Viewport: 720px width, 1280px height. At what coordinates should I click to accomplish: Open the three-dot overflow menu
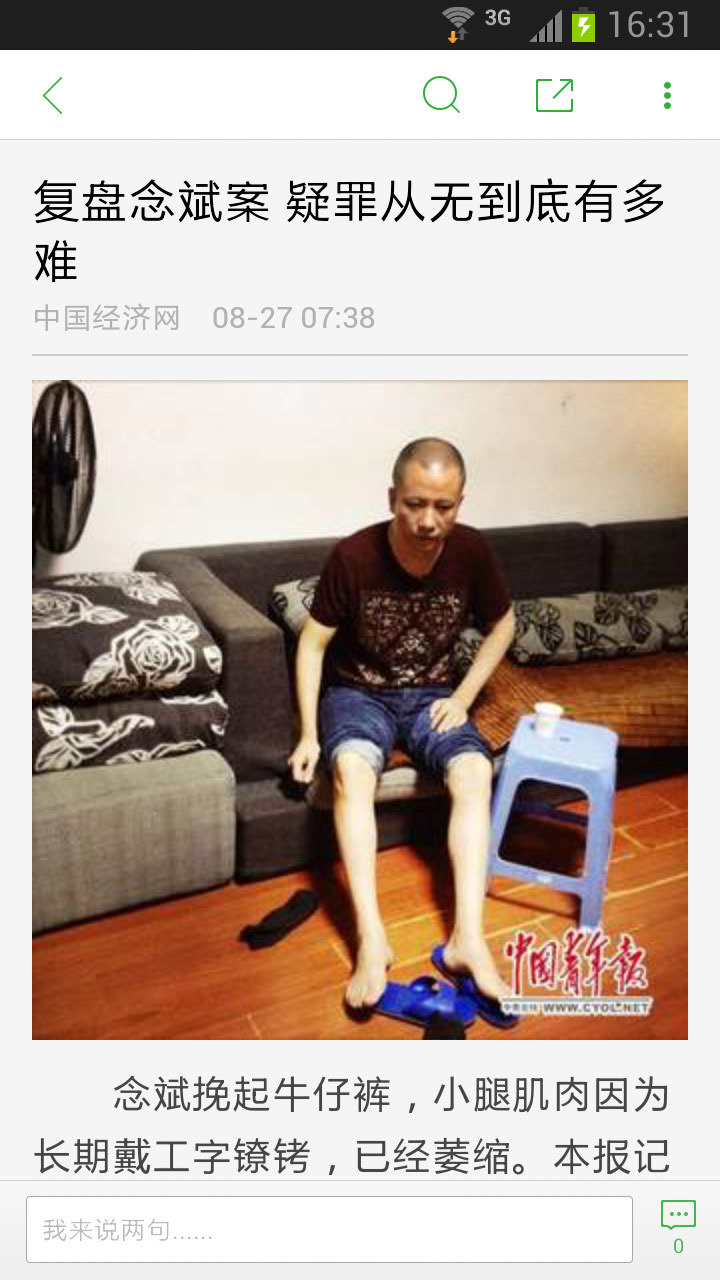pyautogui.click(x=667, y=96)
